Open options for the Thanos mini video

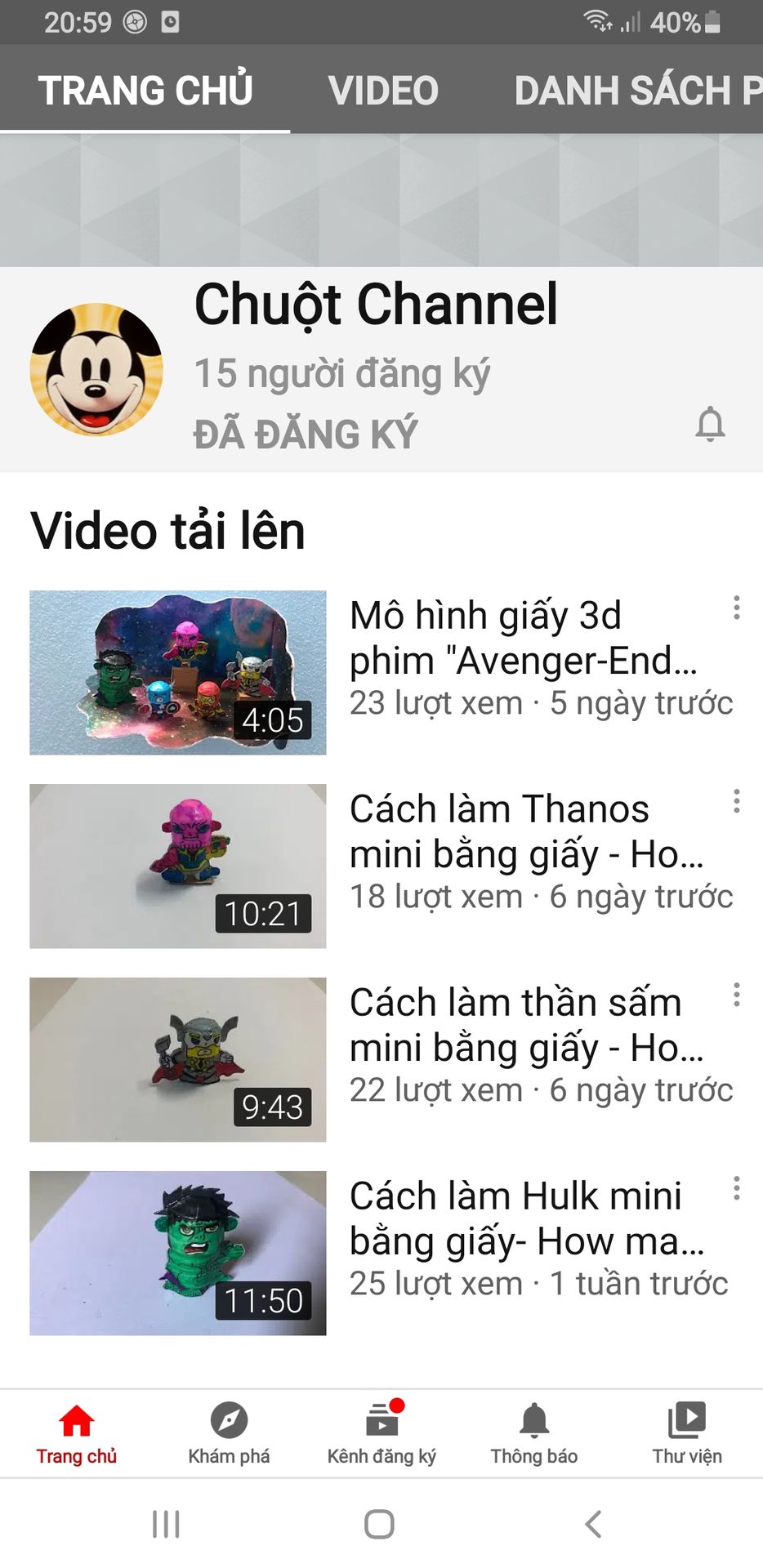tap(736, 801)
